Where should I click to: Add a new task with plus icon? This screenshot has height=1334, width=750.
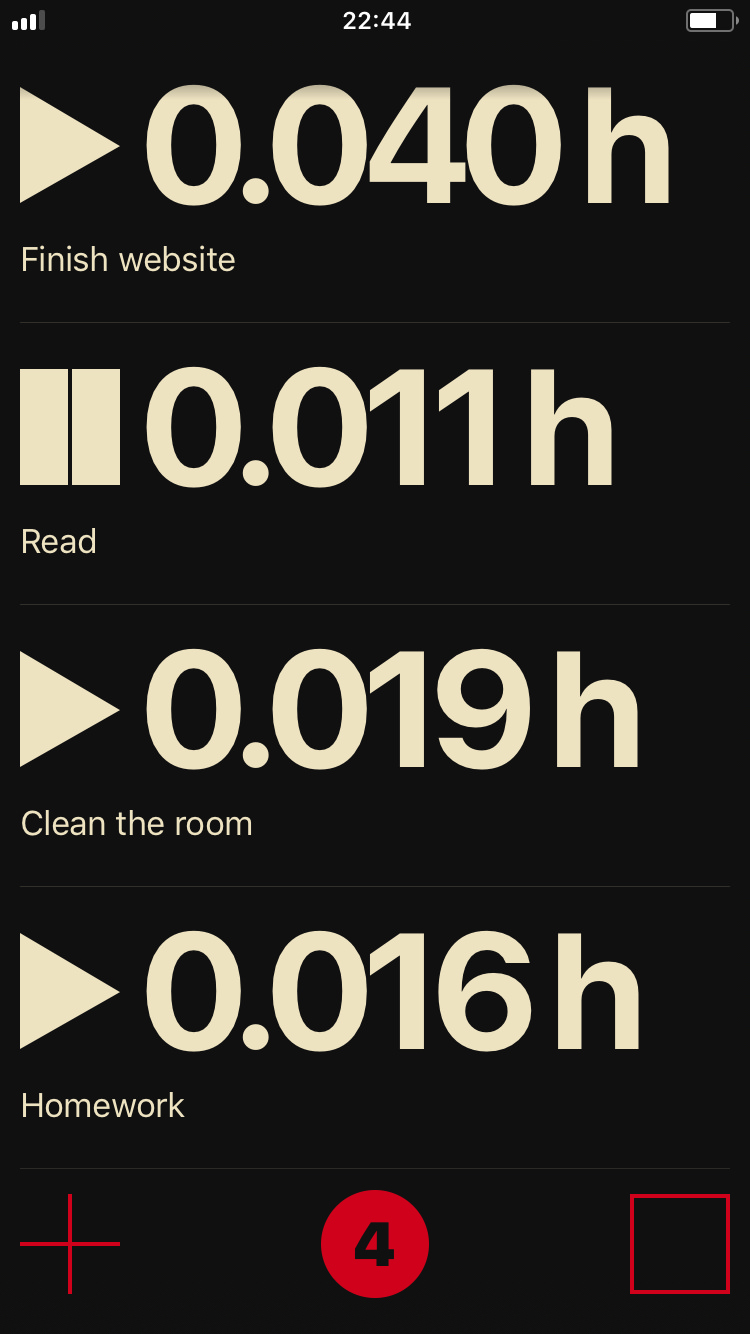[70, 1243]
